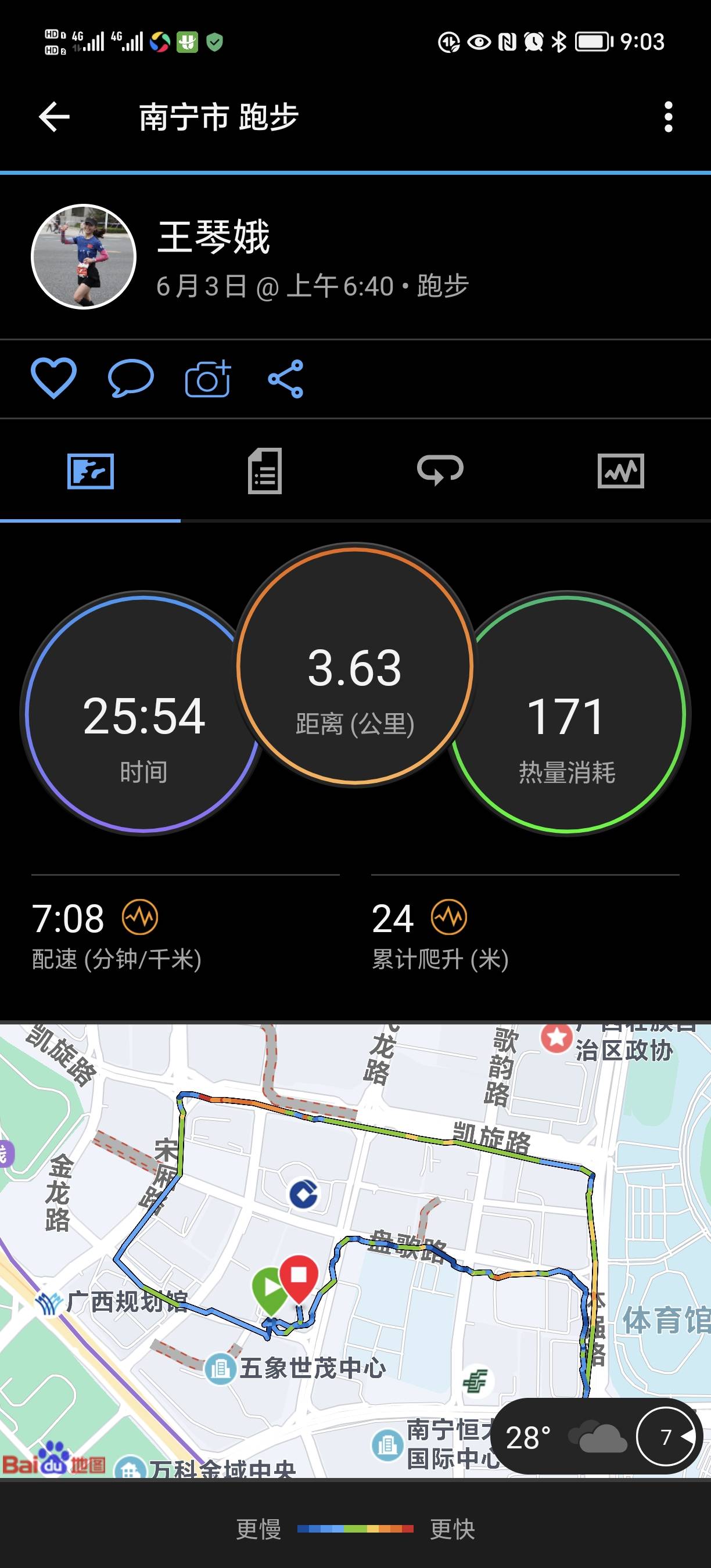Open the three-dot overflow menu
Screen dimensions: 711x1568
667,117
